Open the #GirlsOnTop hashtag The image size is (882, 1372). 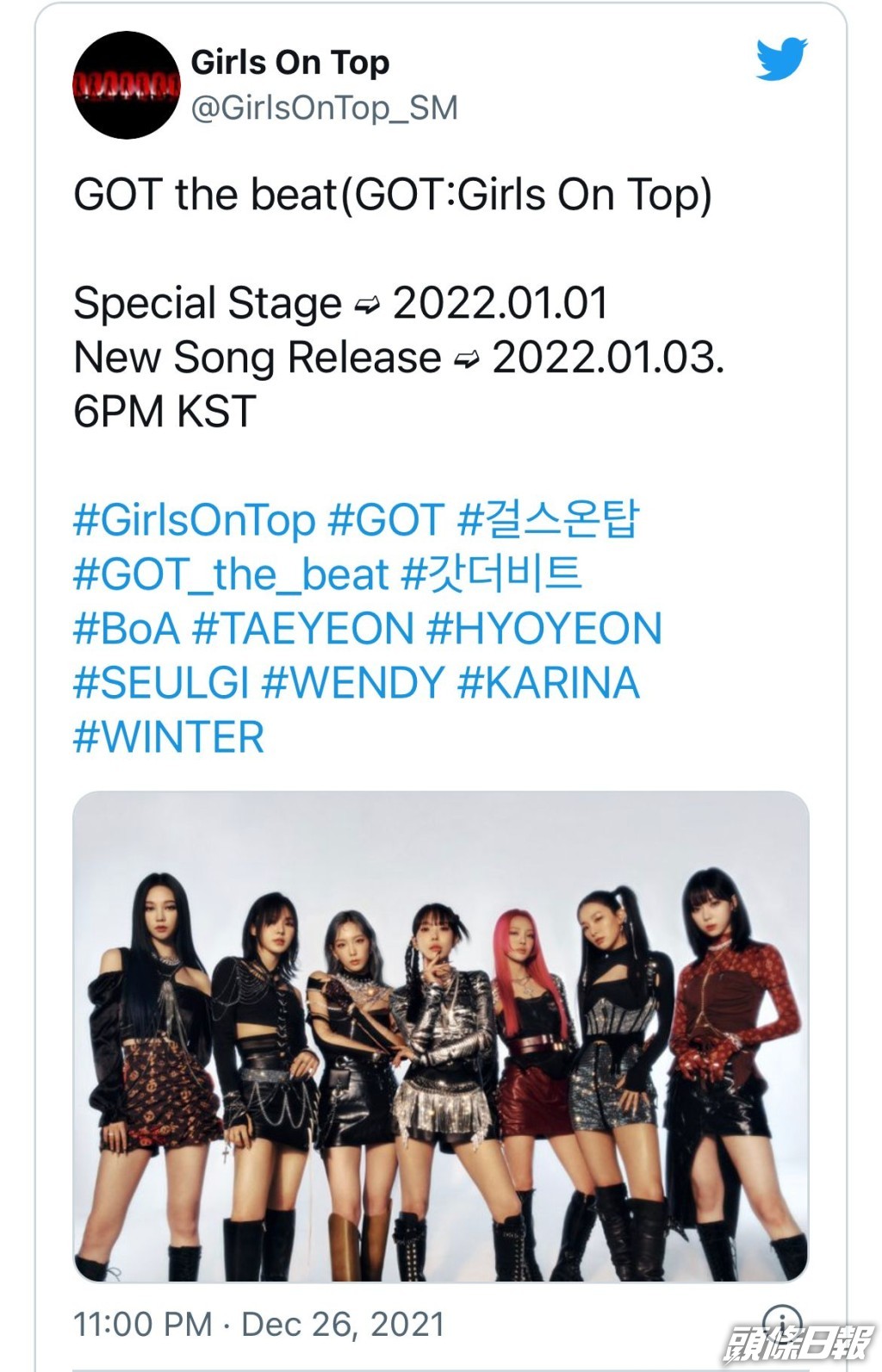point(195,520)
